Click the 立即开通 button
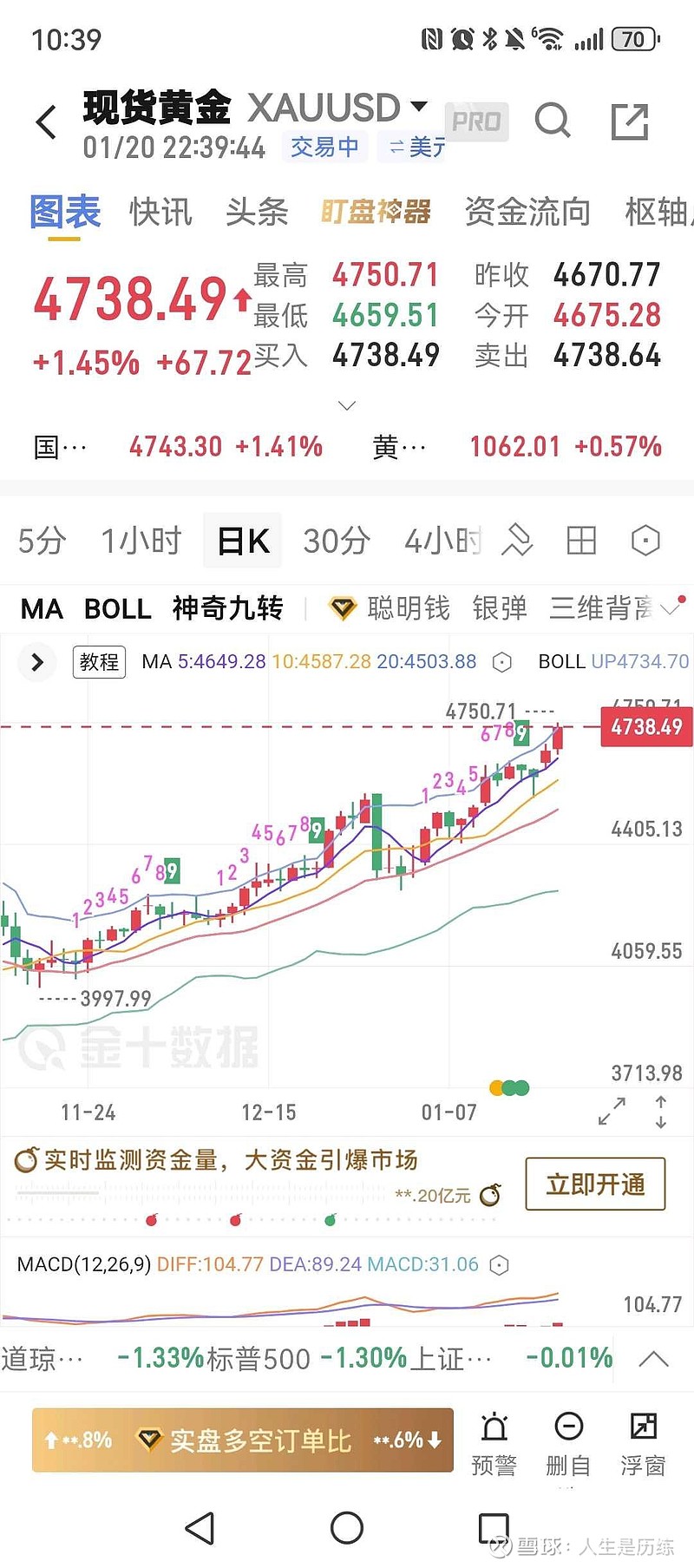Viewport: 694px width, 1568px height. pos(595,1183)
